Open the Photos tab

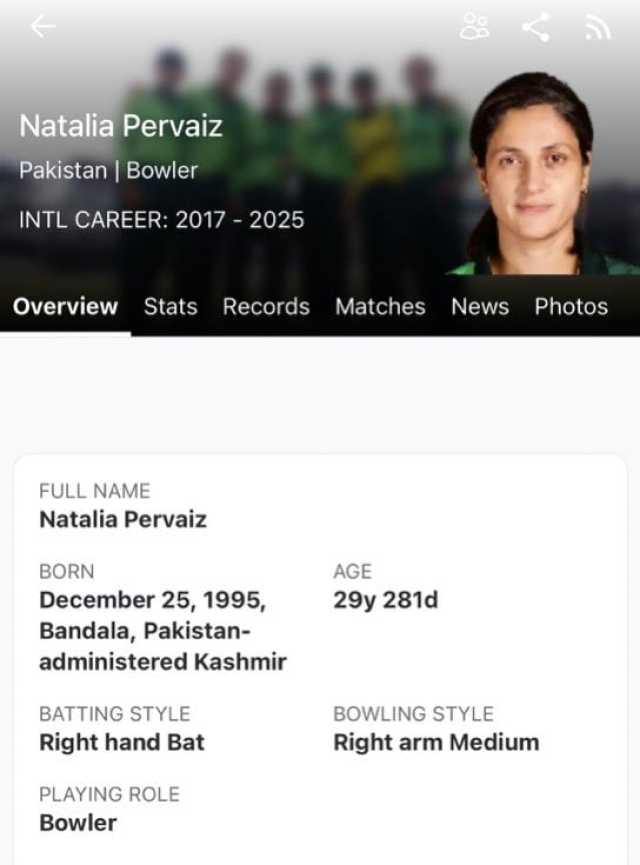tap(571, 307)
